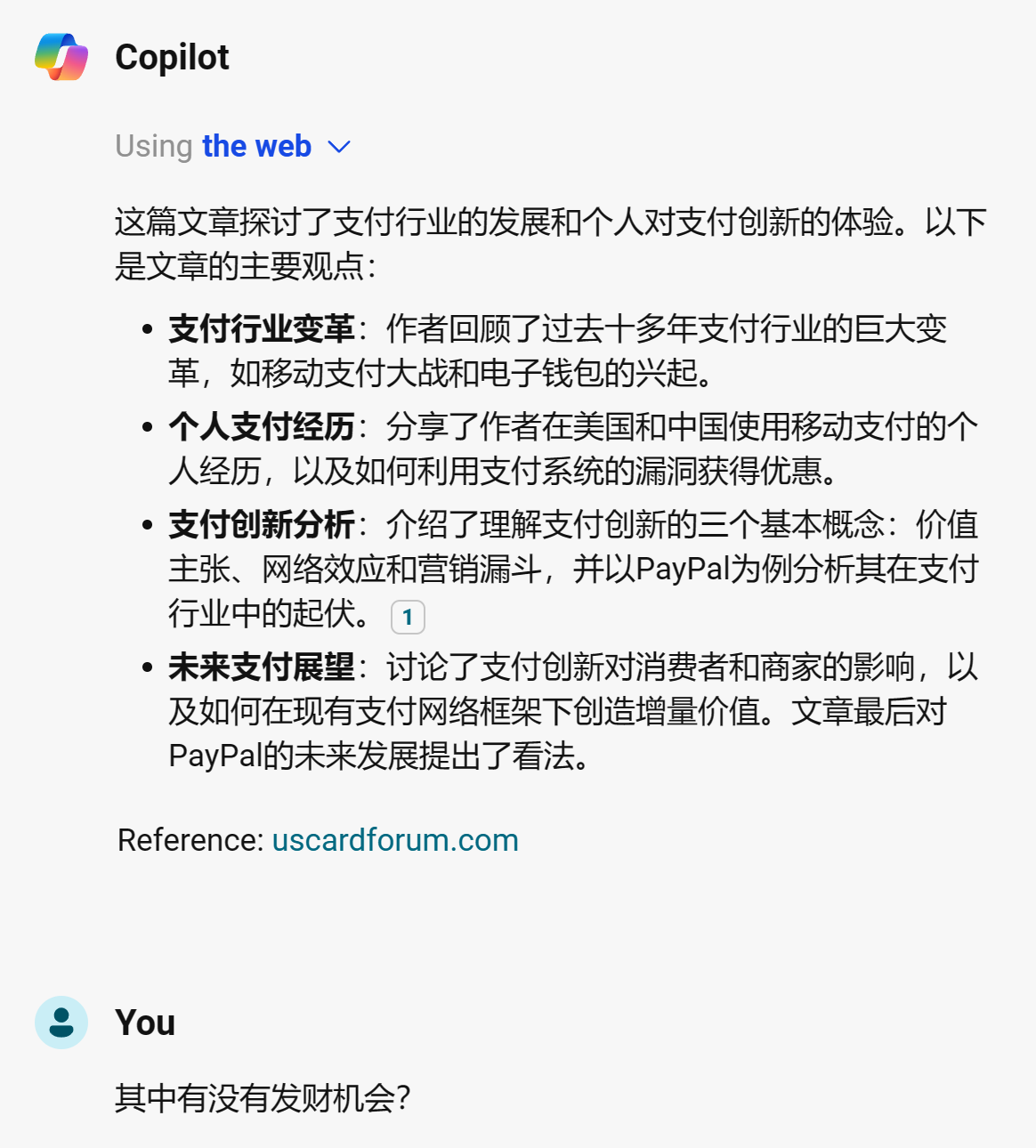Expand the 'Using the web' dropdown
Image resolution: width=1036 pixels, height=1148 pixels.
(339, 147)
